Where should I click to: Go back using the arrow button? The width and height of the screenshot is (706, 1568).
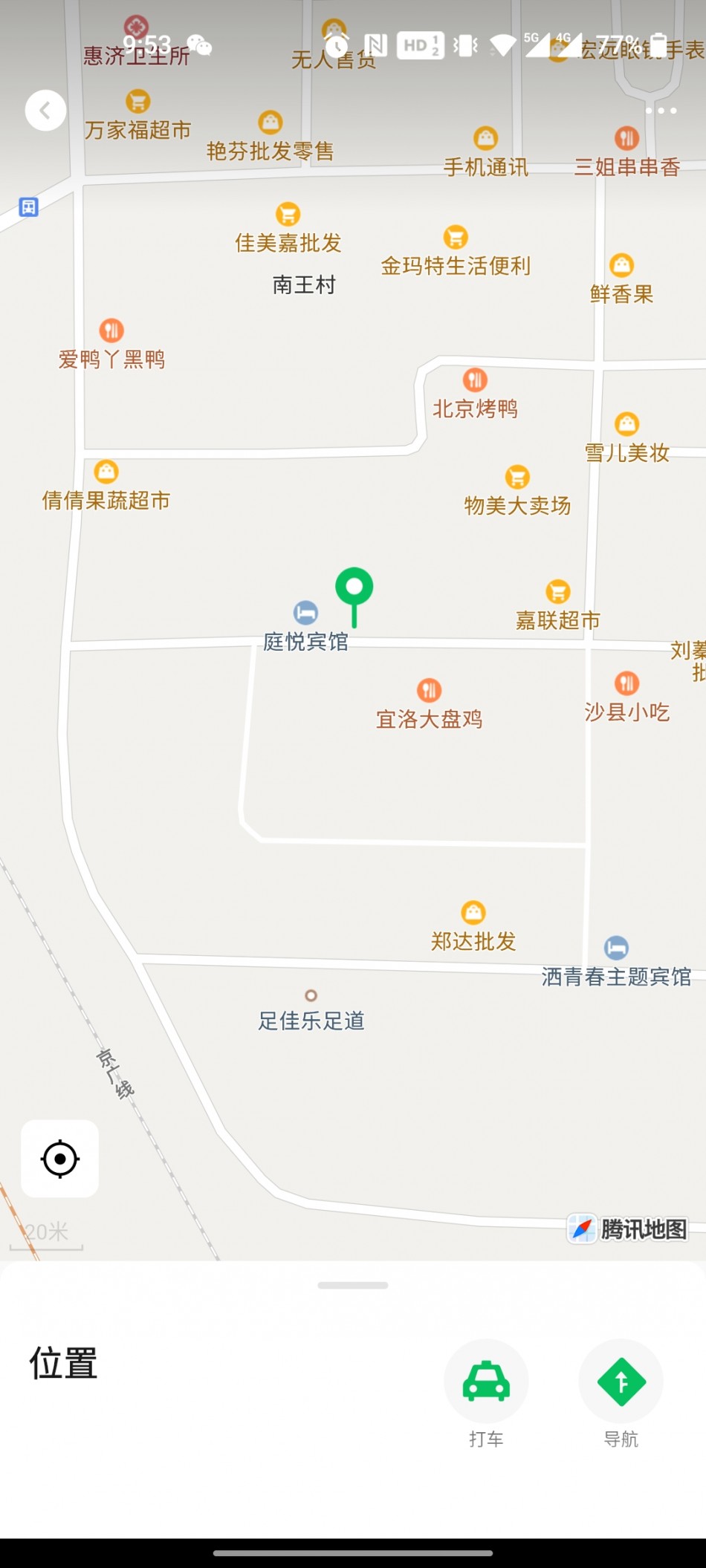tap(45, 111)
